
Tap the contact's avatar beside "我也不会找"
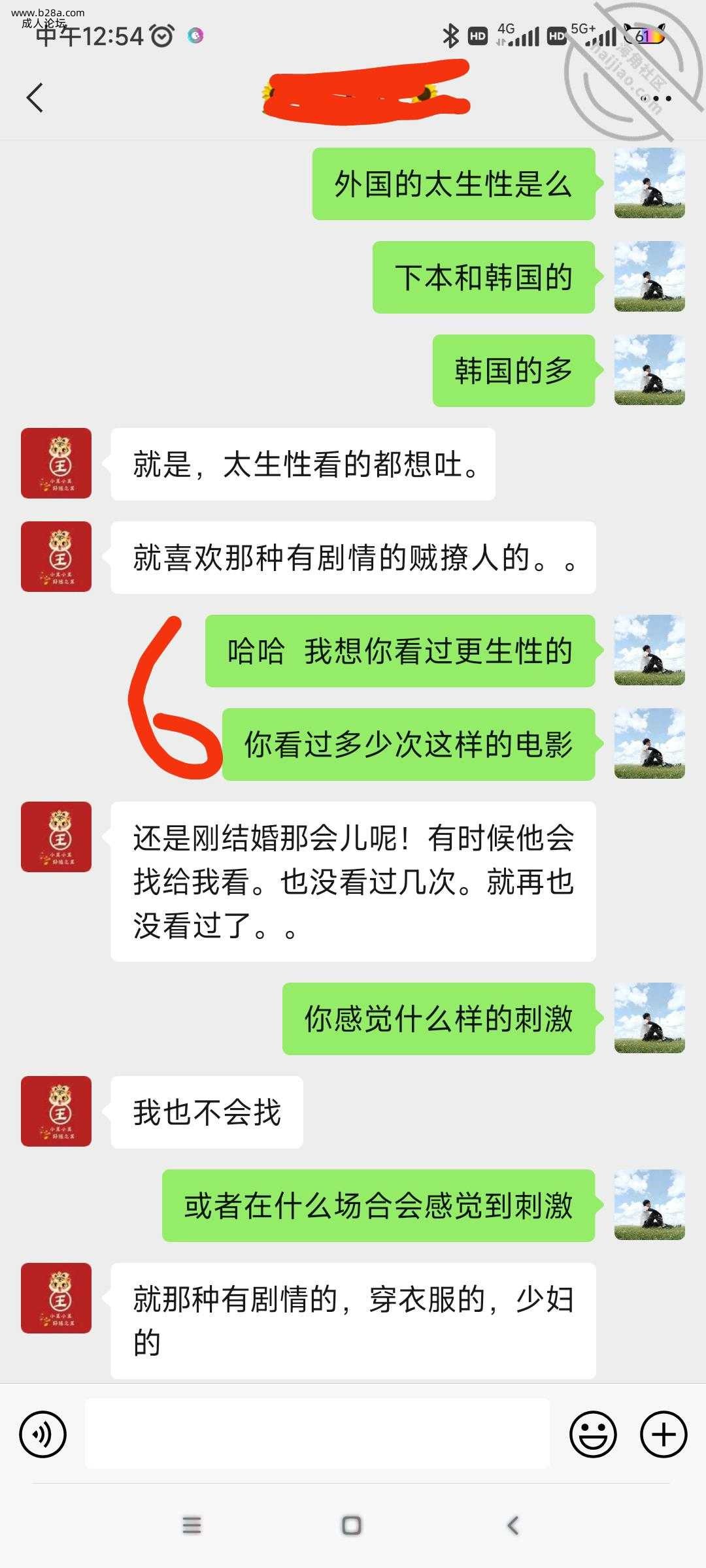56,1111
